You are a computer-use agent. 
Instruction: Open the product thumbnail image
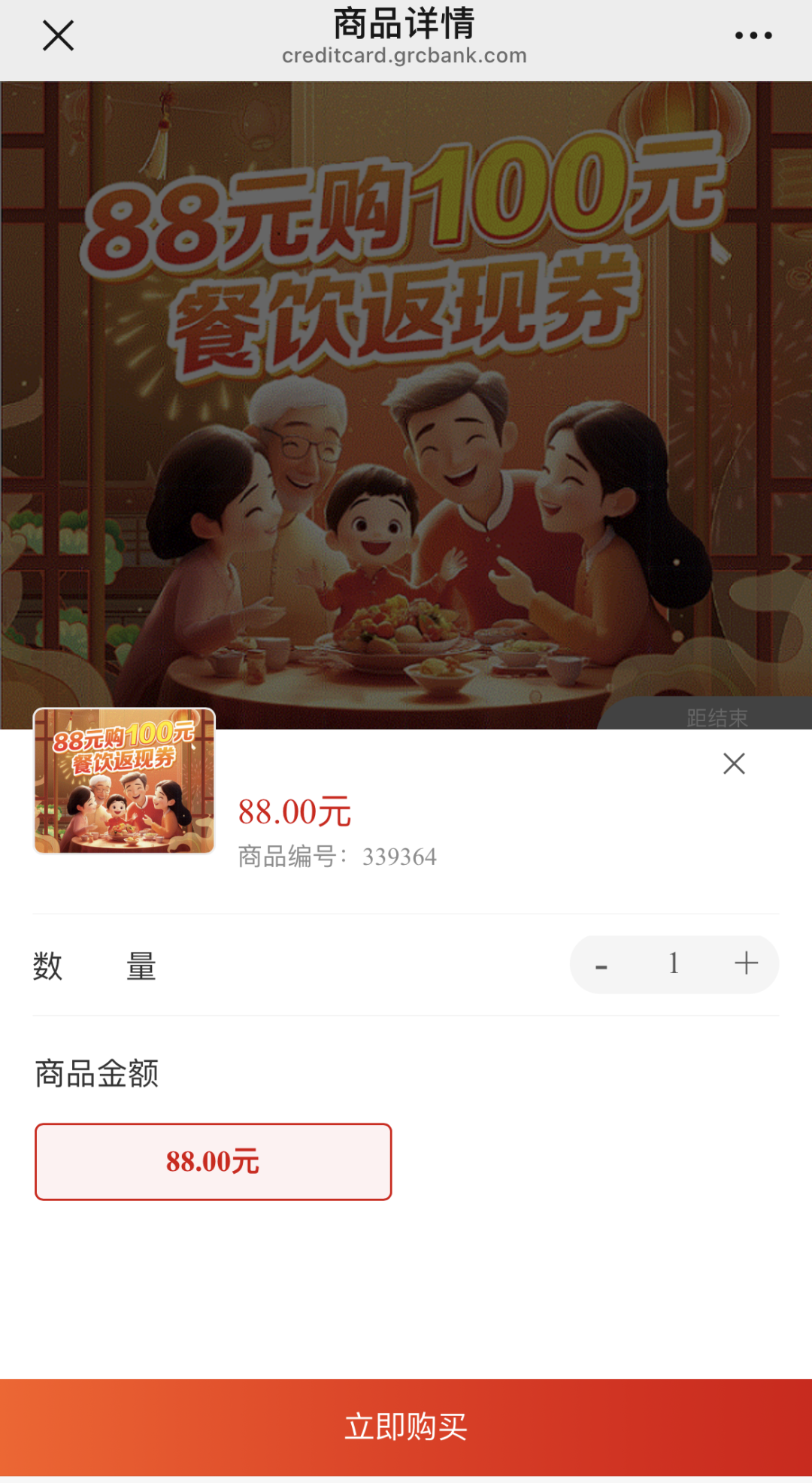tap(124, 781)
